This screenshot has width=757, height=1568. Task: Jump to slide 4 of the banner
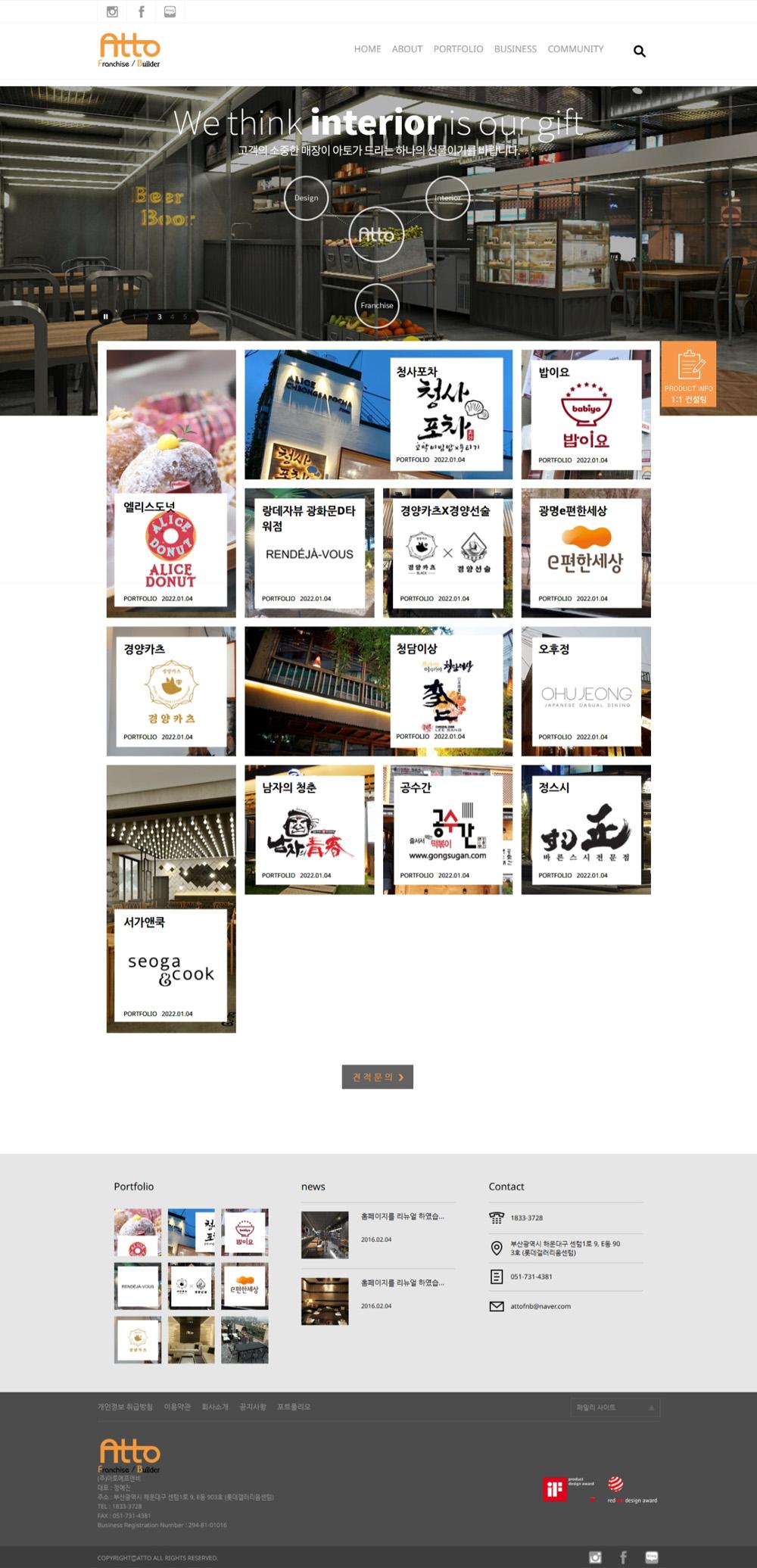pyautogui.click(x=172, y=316)
